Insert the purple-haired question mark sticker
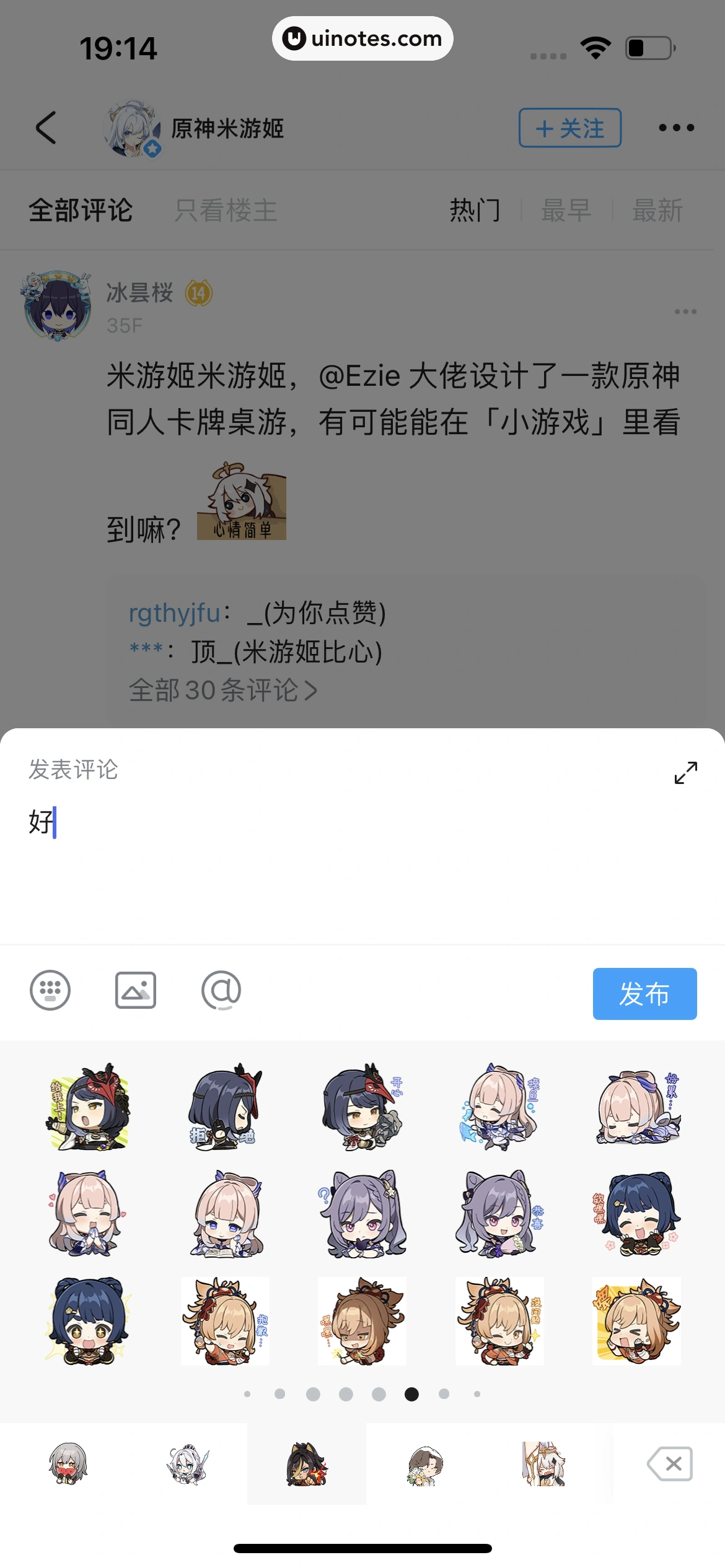Viewport: 725px width, 1568px height. (x=362, y=1214)
